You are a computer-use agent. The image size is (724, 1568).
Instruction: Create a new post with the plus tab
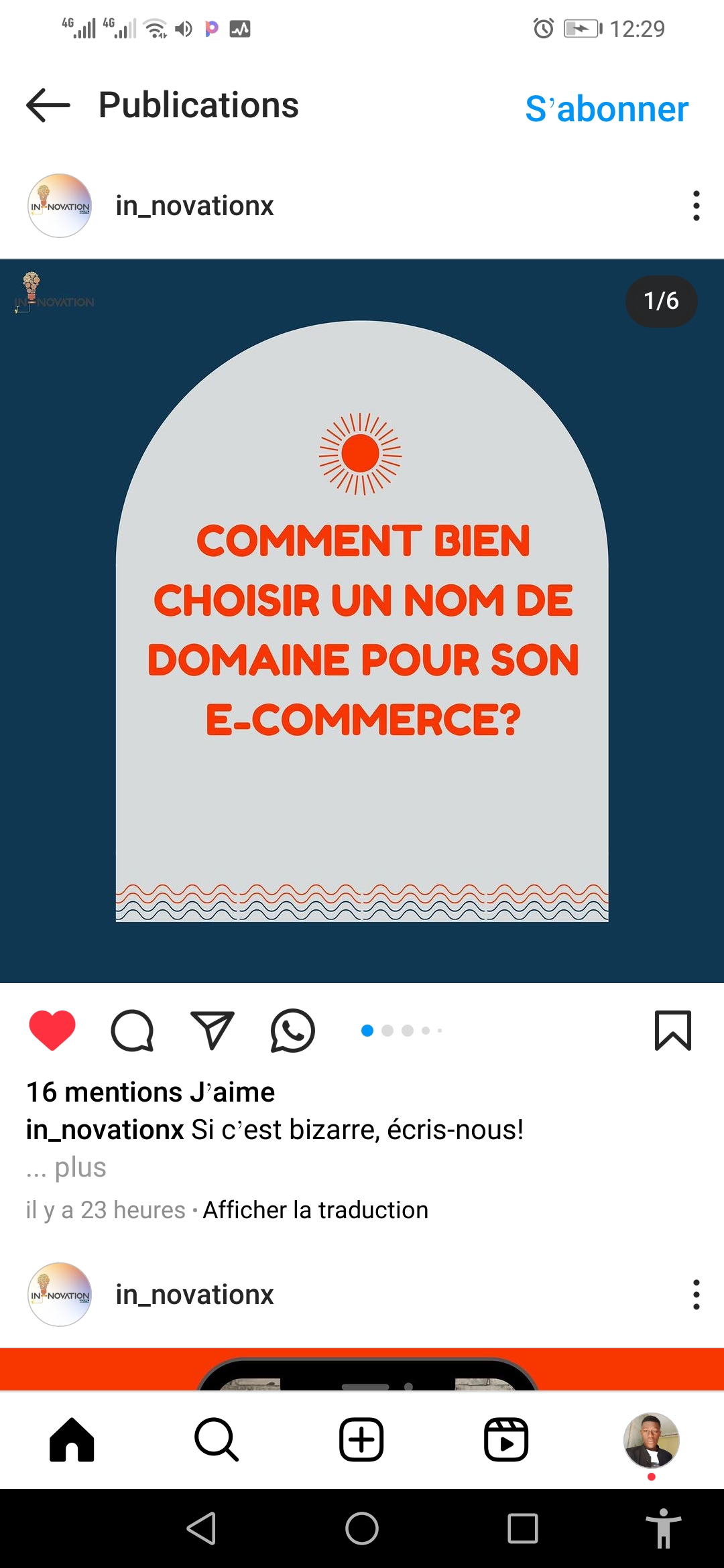click(361, 1439)
